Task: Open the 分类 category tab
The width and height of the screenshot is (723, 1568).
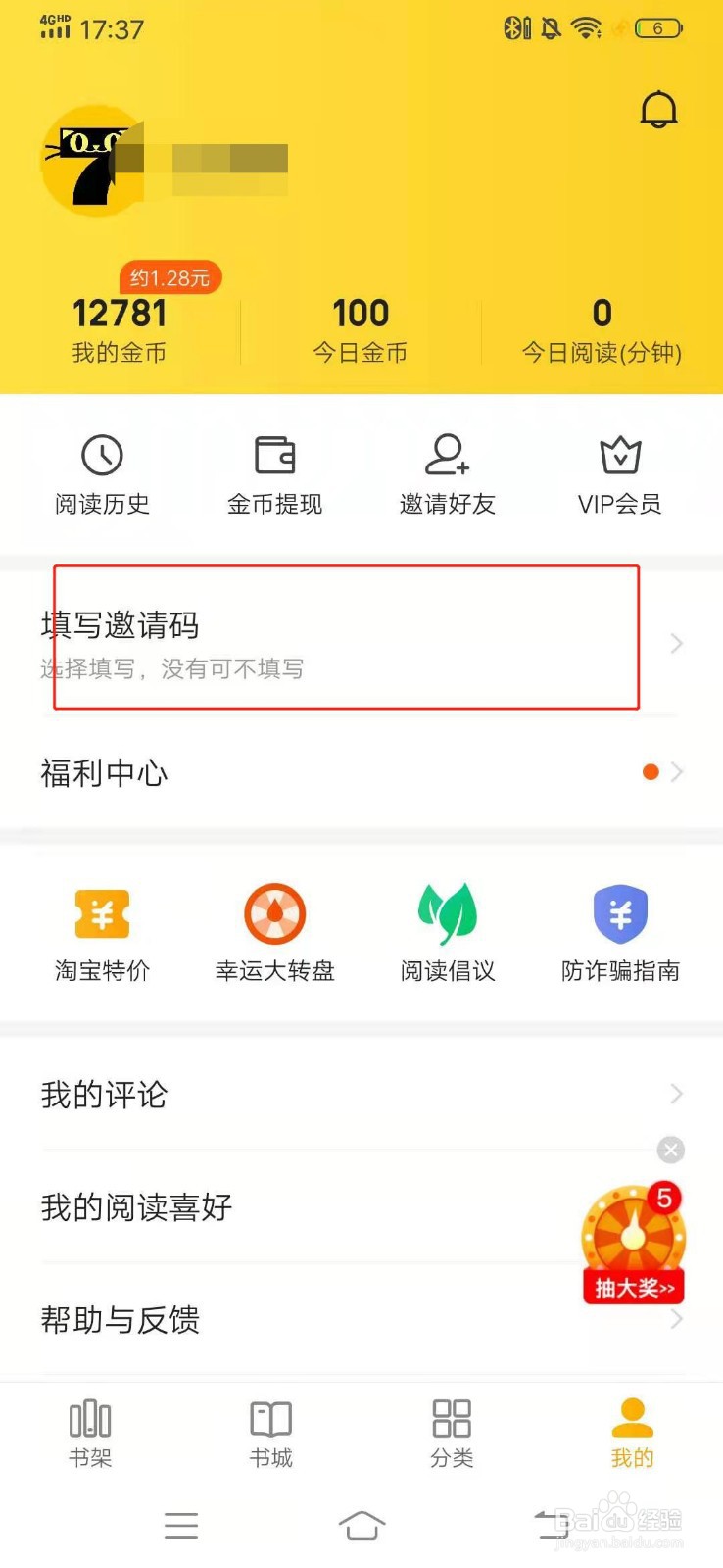Action: (452, 1433)
